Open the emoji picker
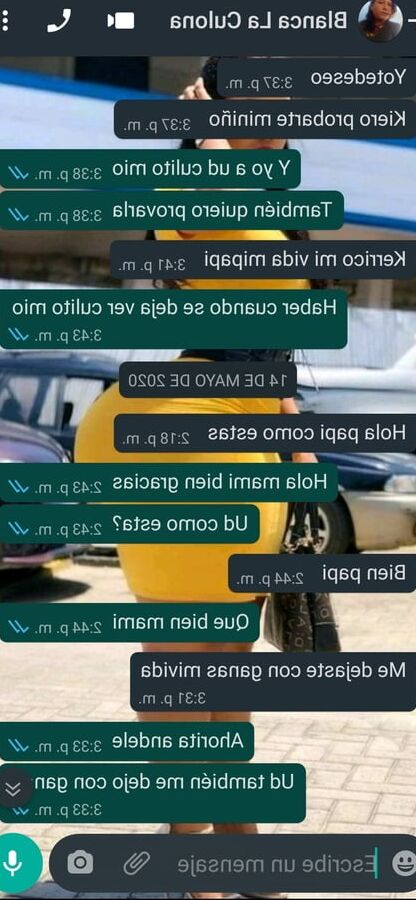Viewport: 416px width, 900px height. [x=403, y=863]
